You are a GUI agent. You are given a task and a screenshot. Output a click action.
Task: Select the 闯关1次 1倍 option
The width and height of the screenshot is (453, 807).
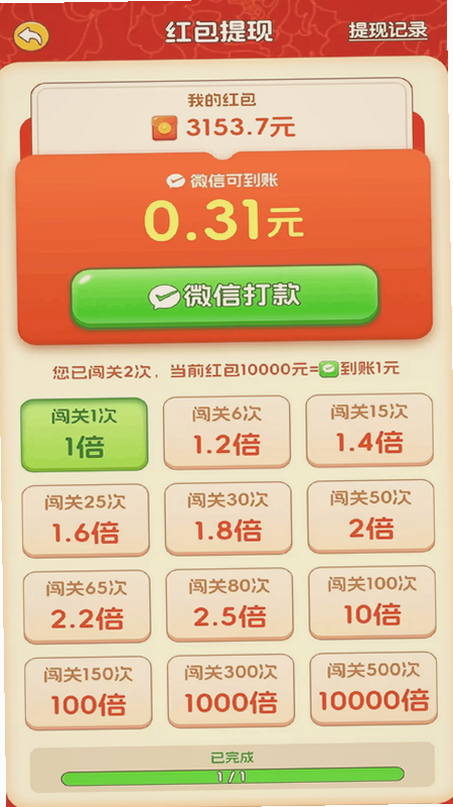tap(84, 434)
